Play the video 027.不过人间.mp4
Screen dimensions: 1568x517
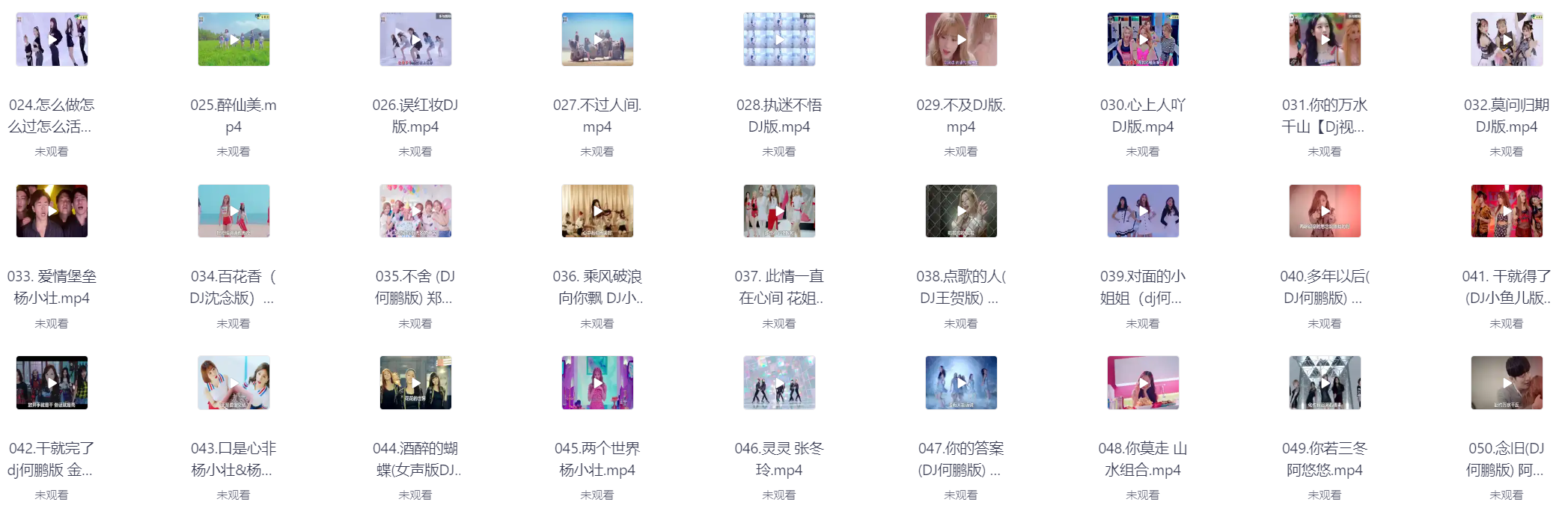click(597, 40)
